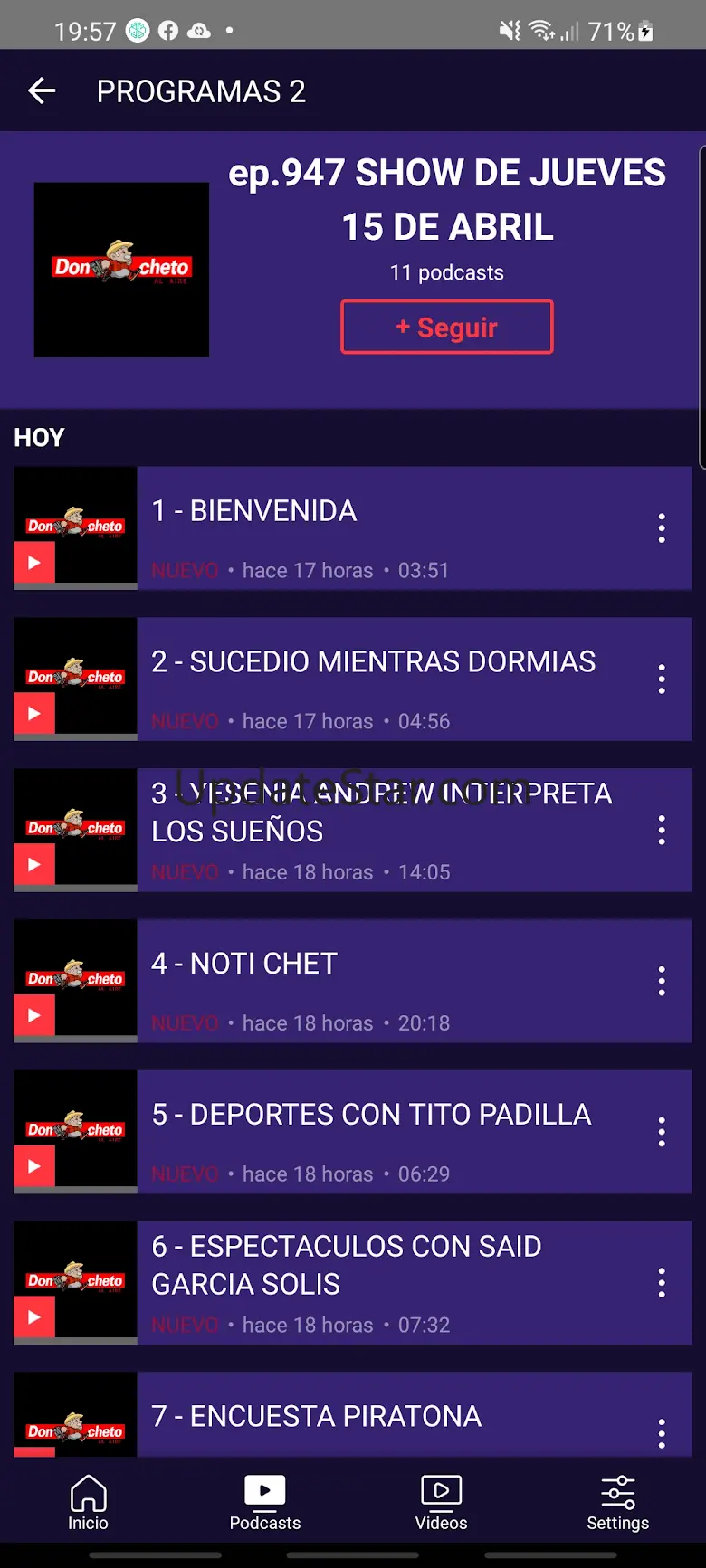Play the 1 - BIENVENIDA episode
This screenshot has width=706, height=1568.
click(34, 563)
